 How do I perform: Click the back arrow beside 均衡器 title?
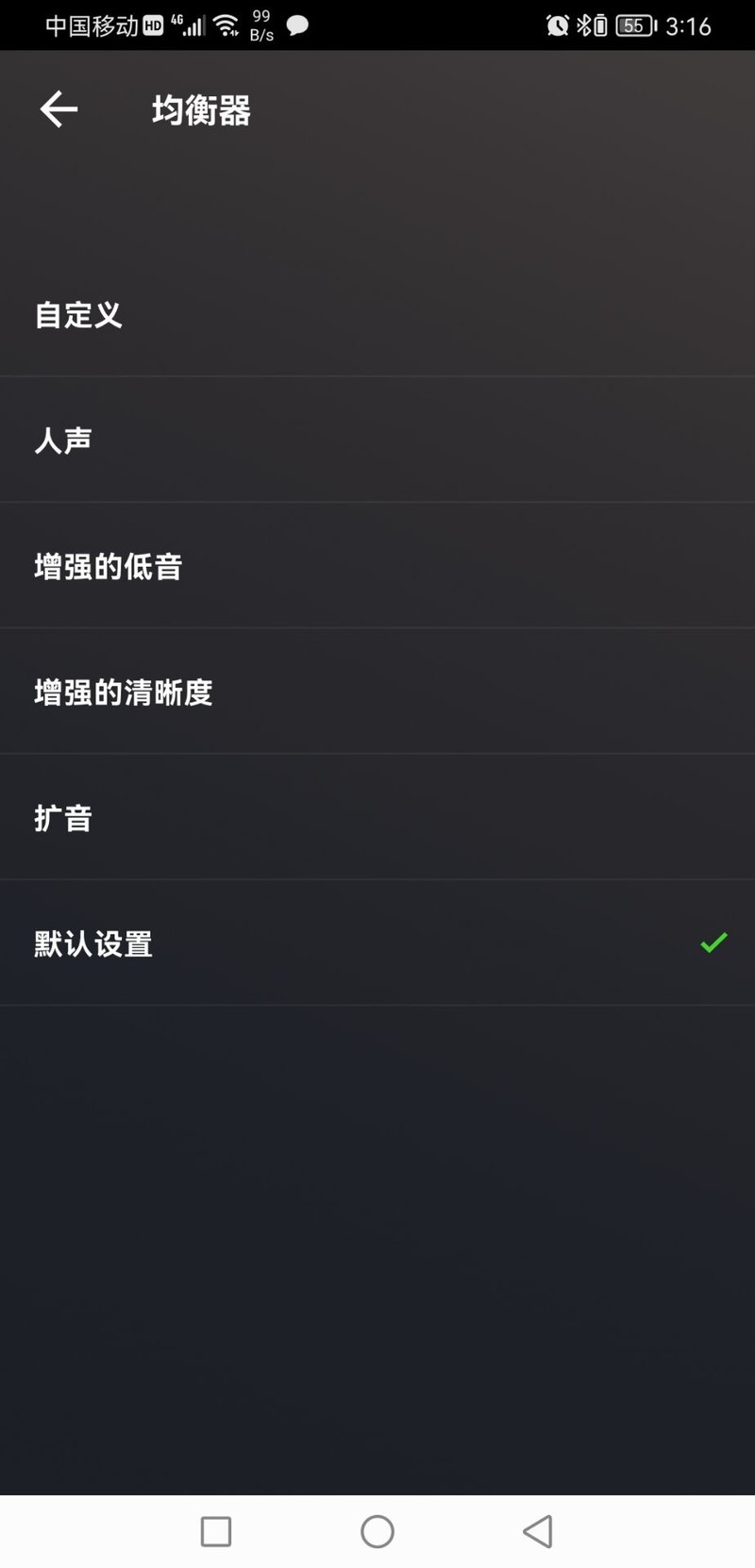coord(59,109)
